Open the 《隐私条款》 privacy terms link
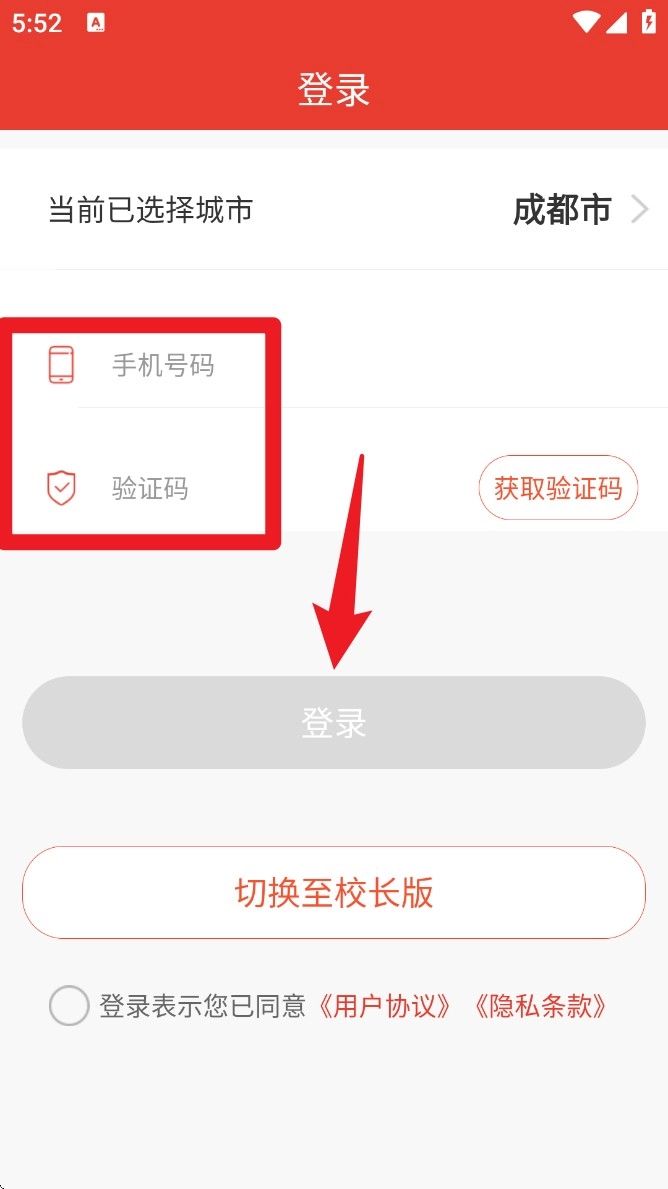This screenshot has width=668, height=1189. click(x=540, y=1006)
